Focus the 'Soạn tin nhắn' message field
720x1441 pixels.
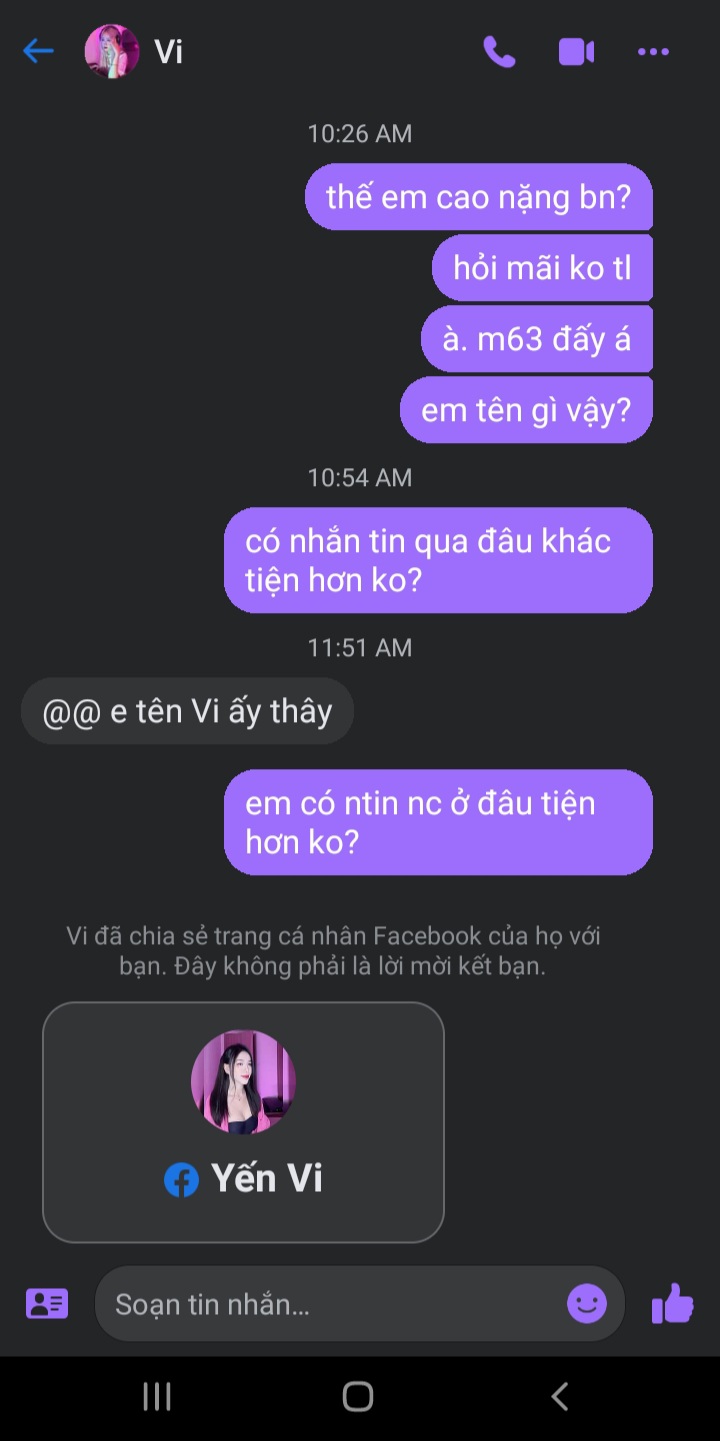(330, 1304)
